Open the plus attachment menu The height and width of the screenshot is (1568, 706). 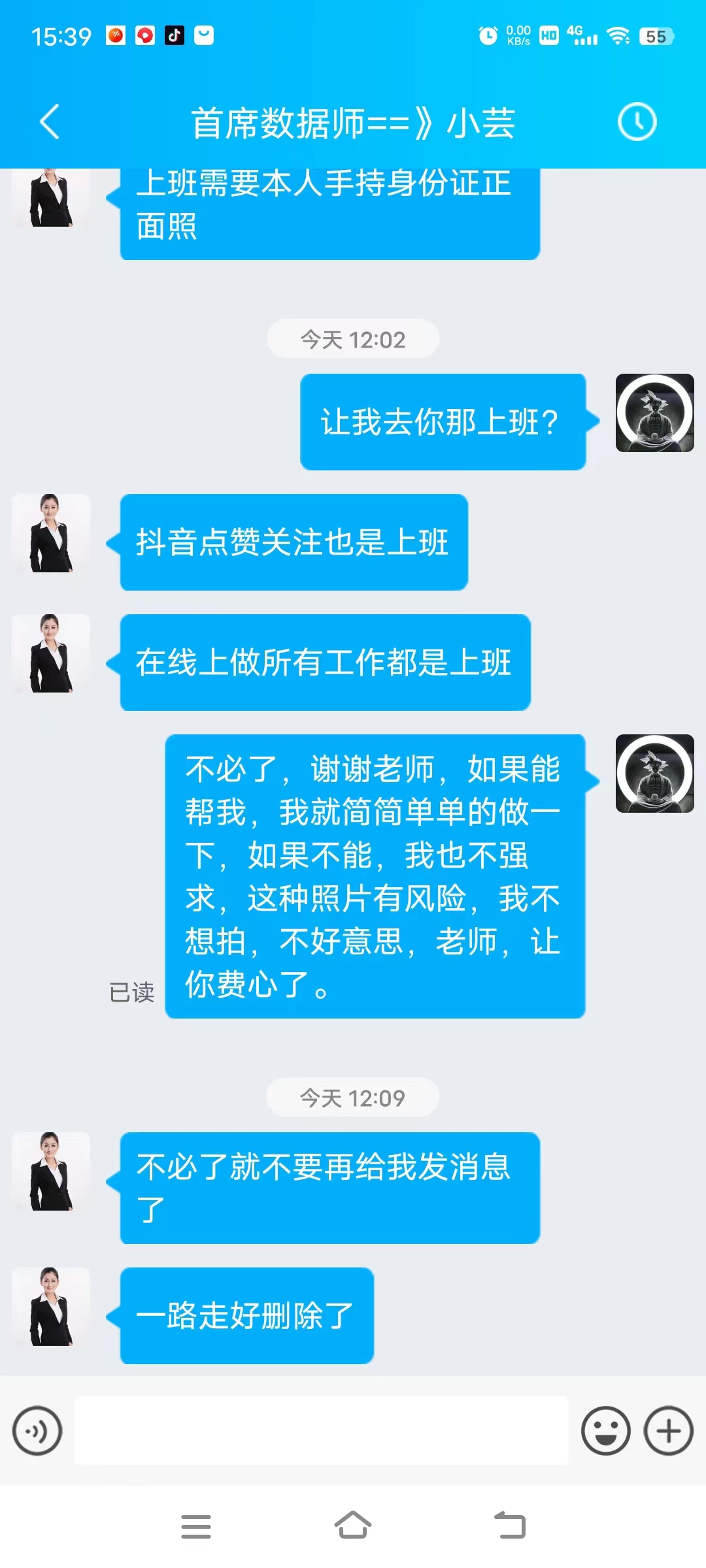pos(668,1429)
